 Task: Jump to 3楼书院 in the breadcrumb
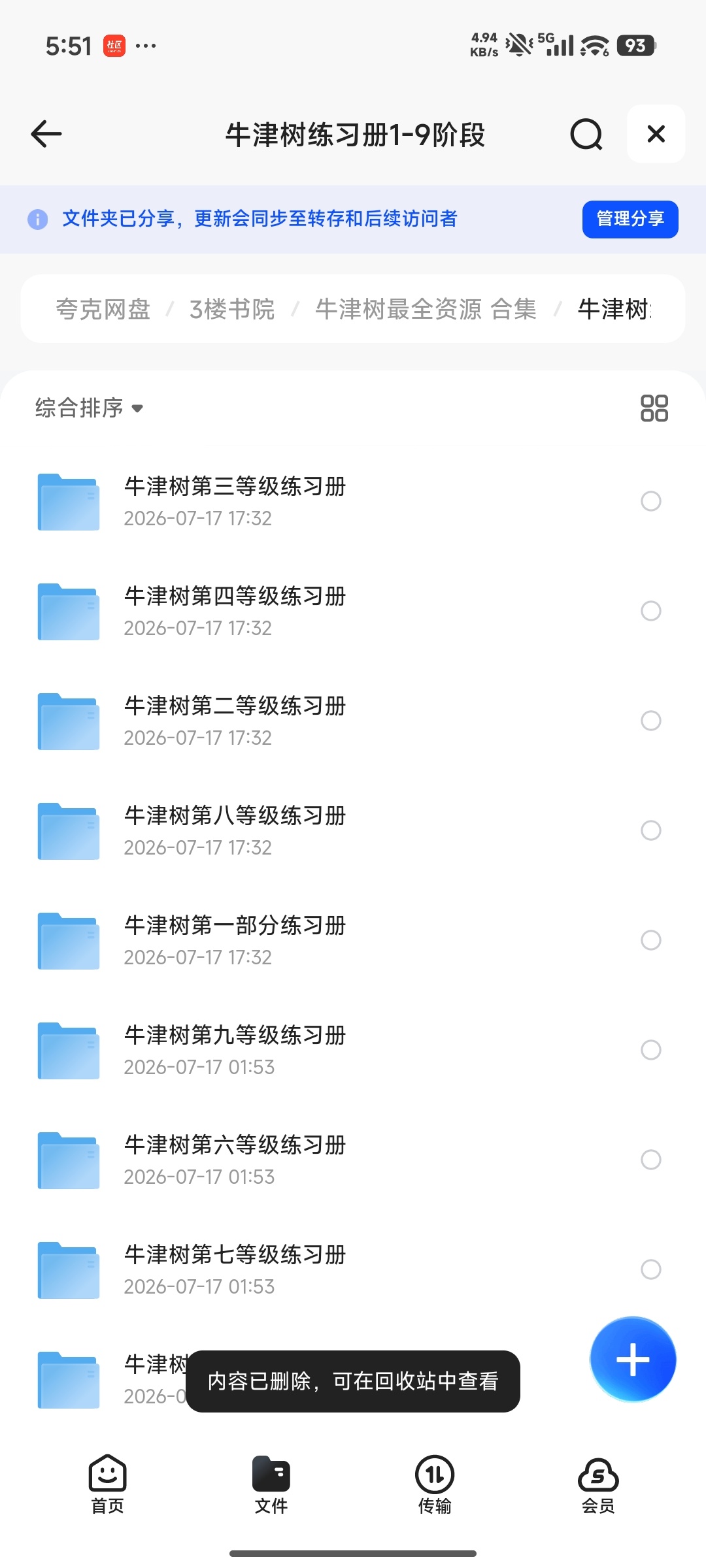pos(232,309)
